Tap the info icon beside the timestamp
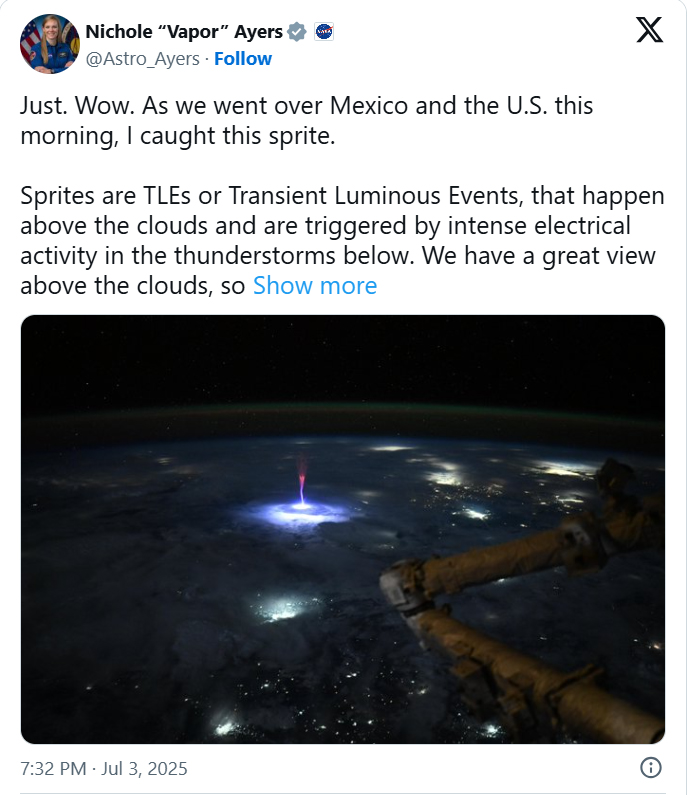The height and width of the screenshot is (795, 687). point(650,768)
